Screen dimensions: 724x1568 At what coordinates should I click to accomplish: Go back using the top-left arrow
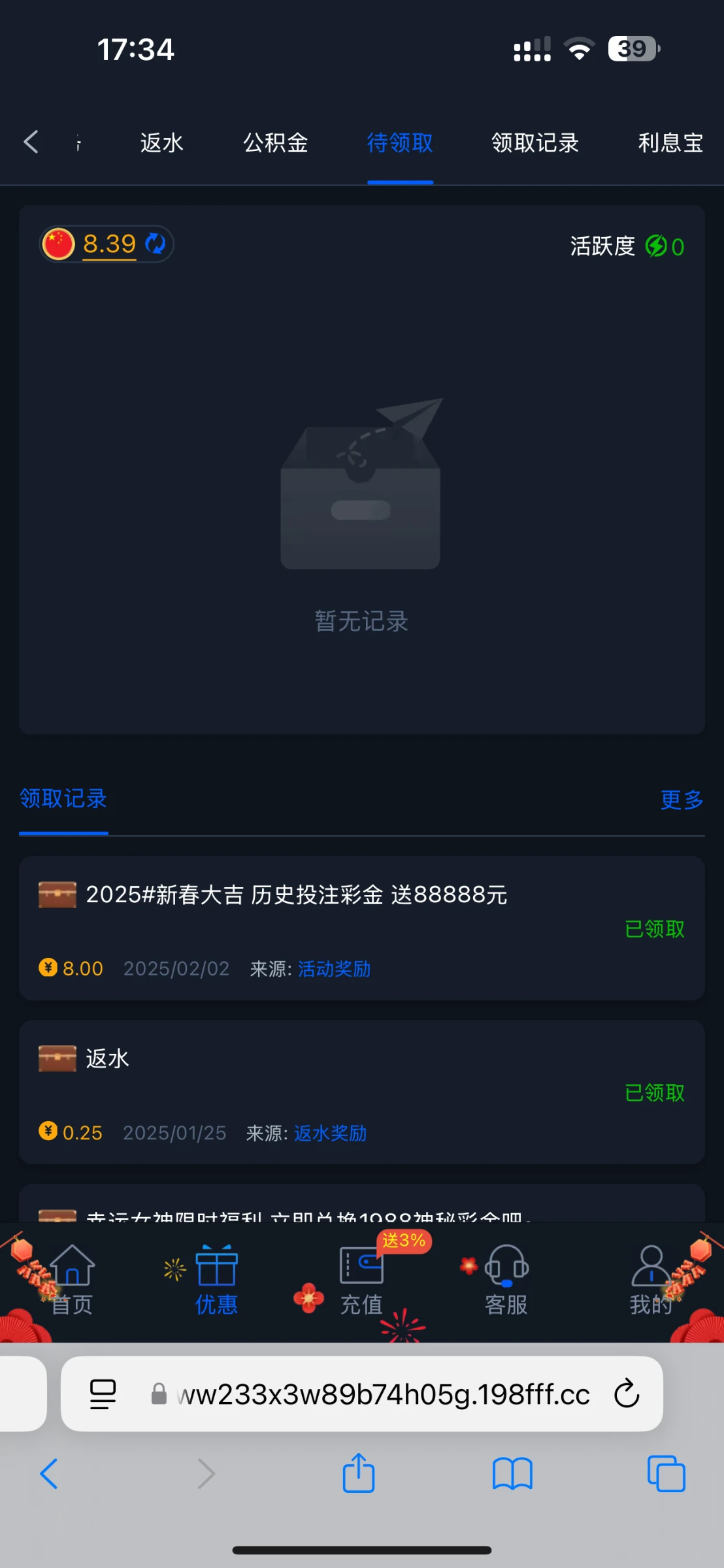[x=31, y=142]
